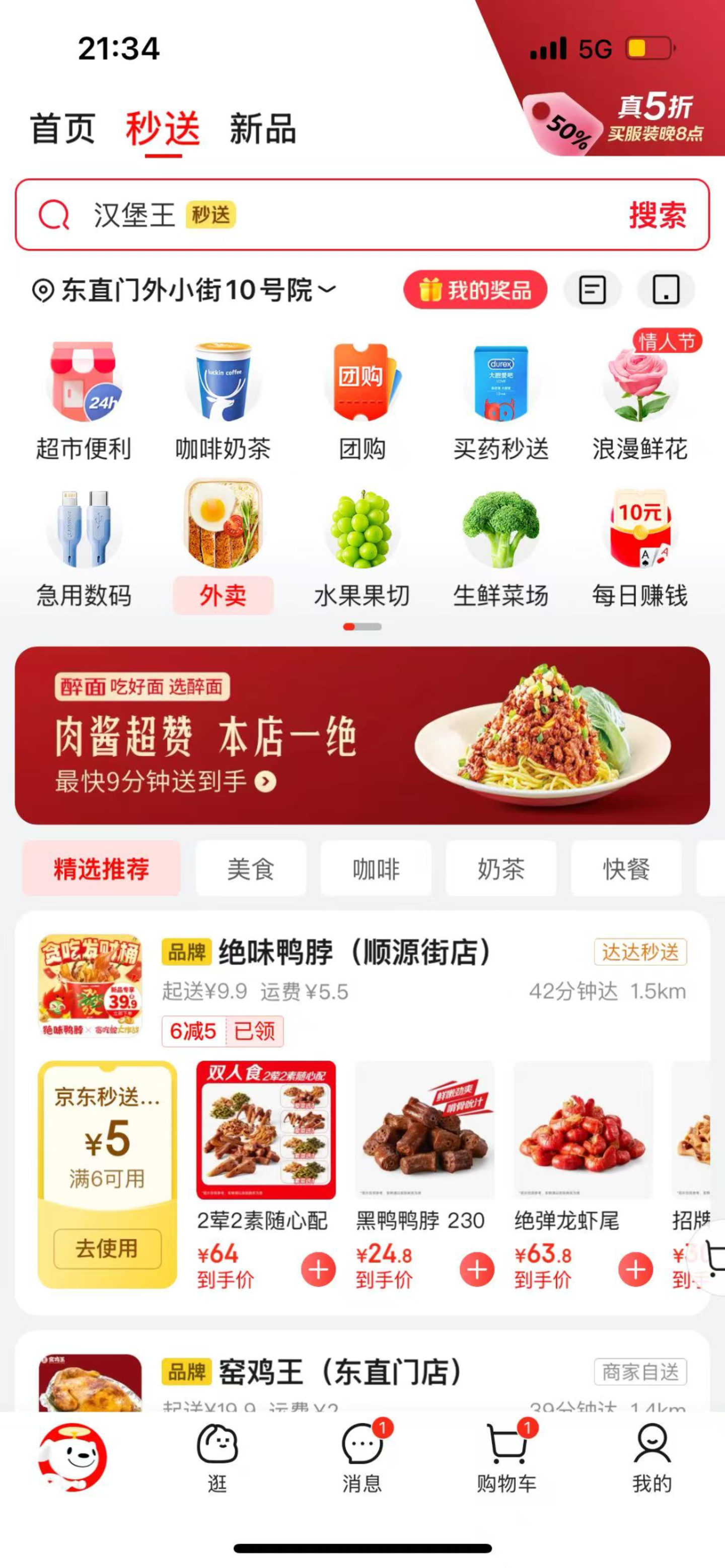Open the 肉酱超赞 noodle banner

click(362, 735)
